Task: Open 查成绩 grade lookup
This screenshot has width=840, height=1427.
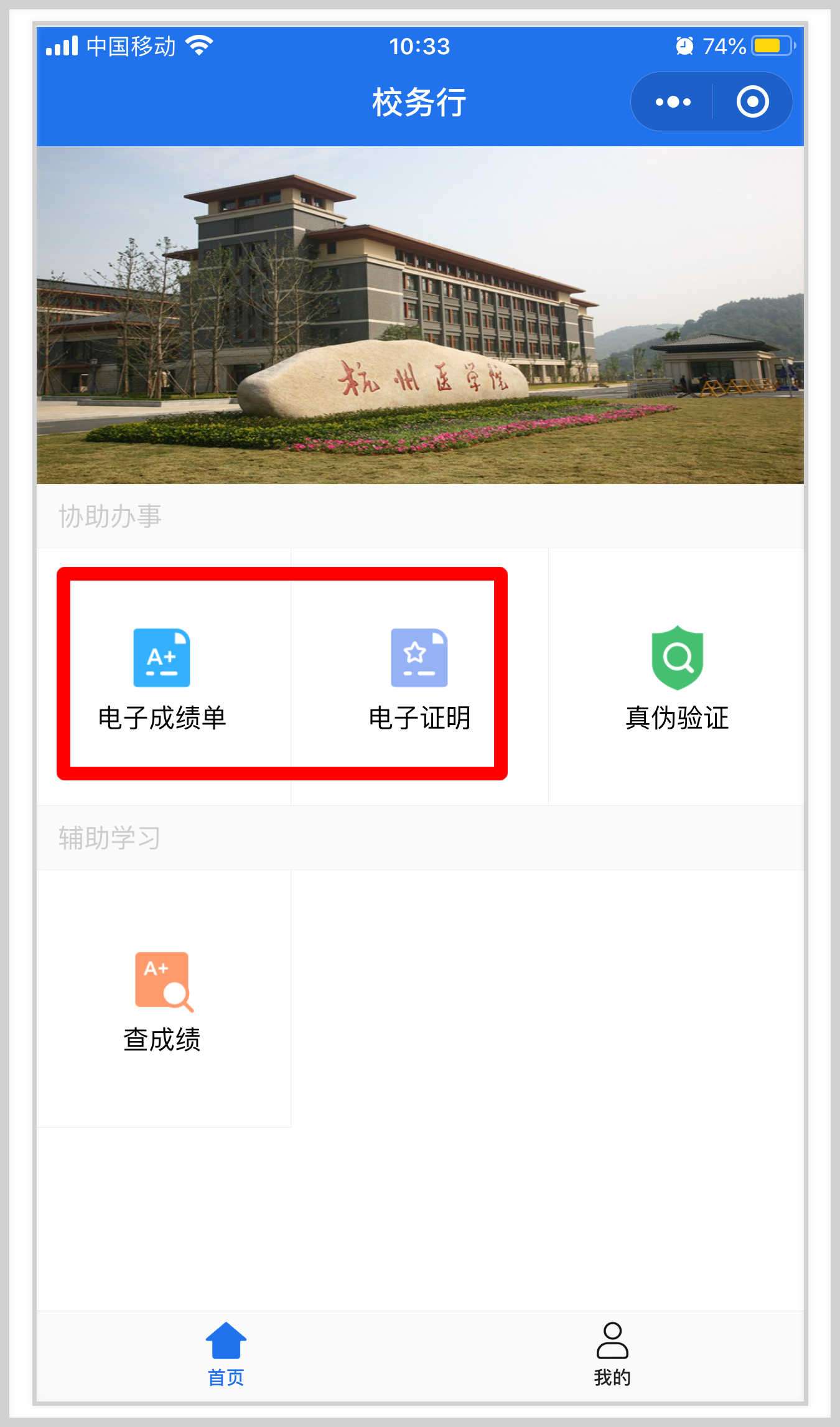Action: [x=162, y=999]
